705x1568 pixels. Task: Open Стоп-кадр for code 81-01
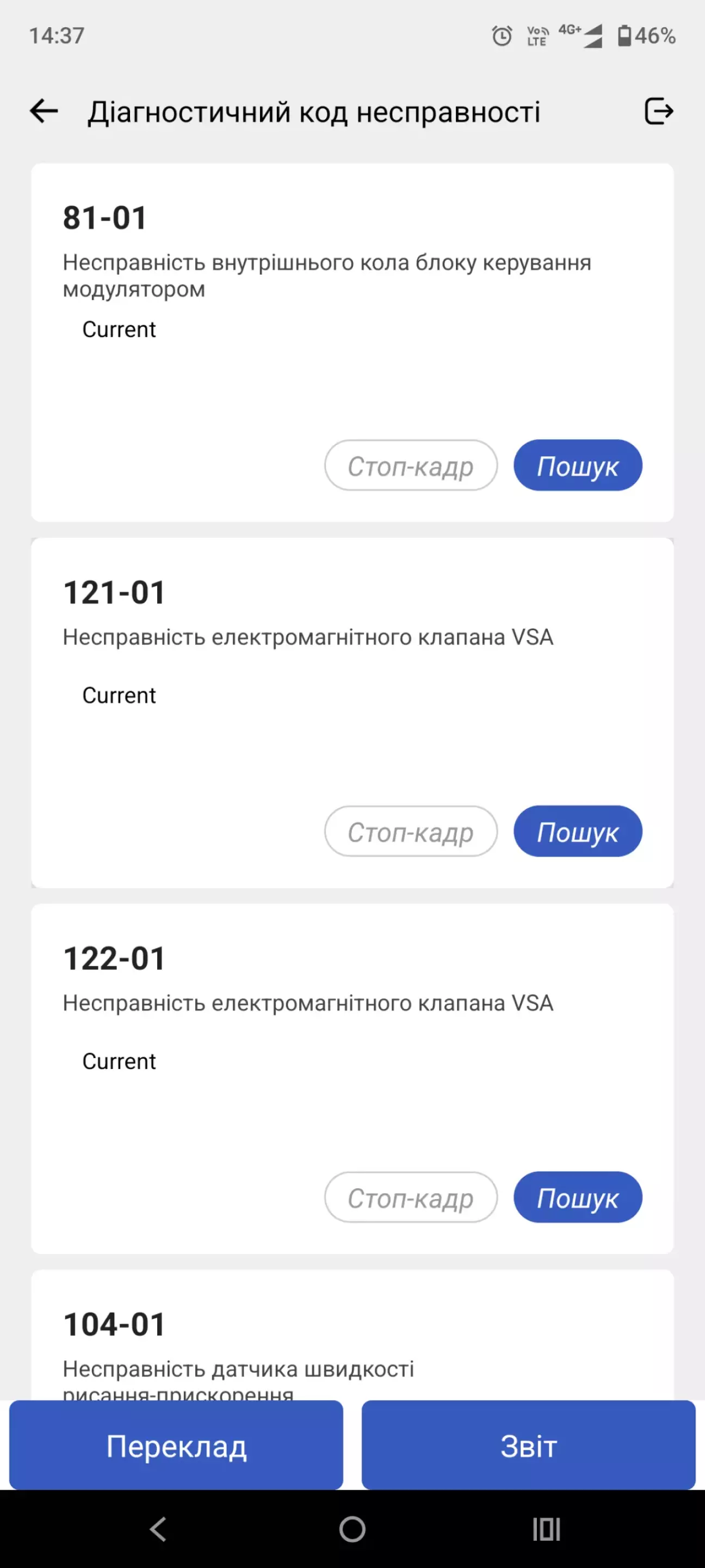click(411, 466)
